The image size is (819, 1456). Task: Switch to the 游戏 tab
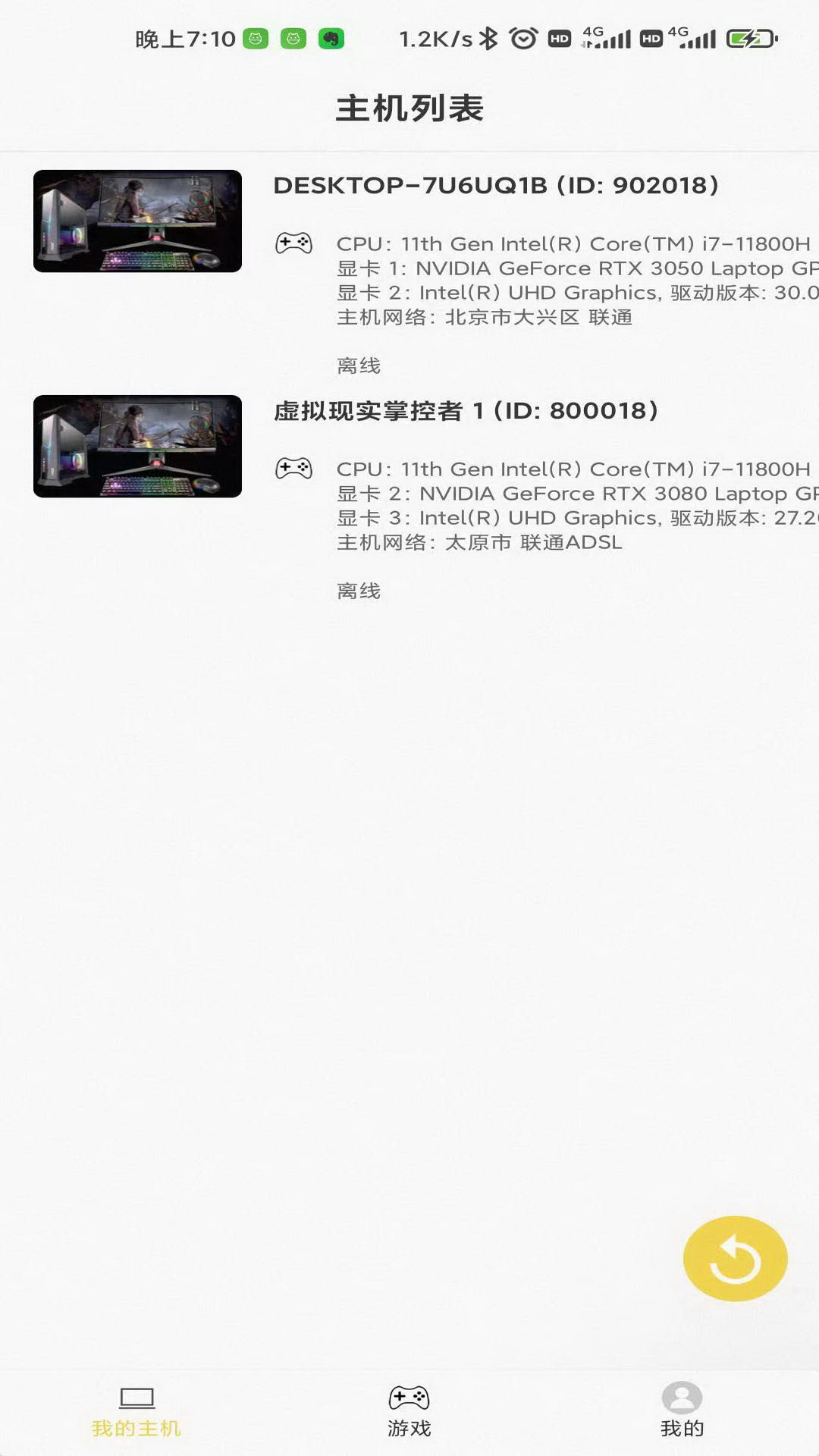(x=409, y=1412)
